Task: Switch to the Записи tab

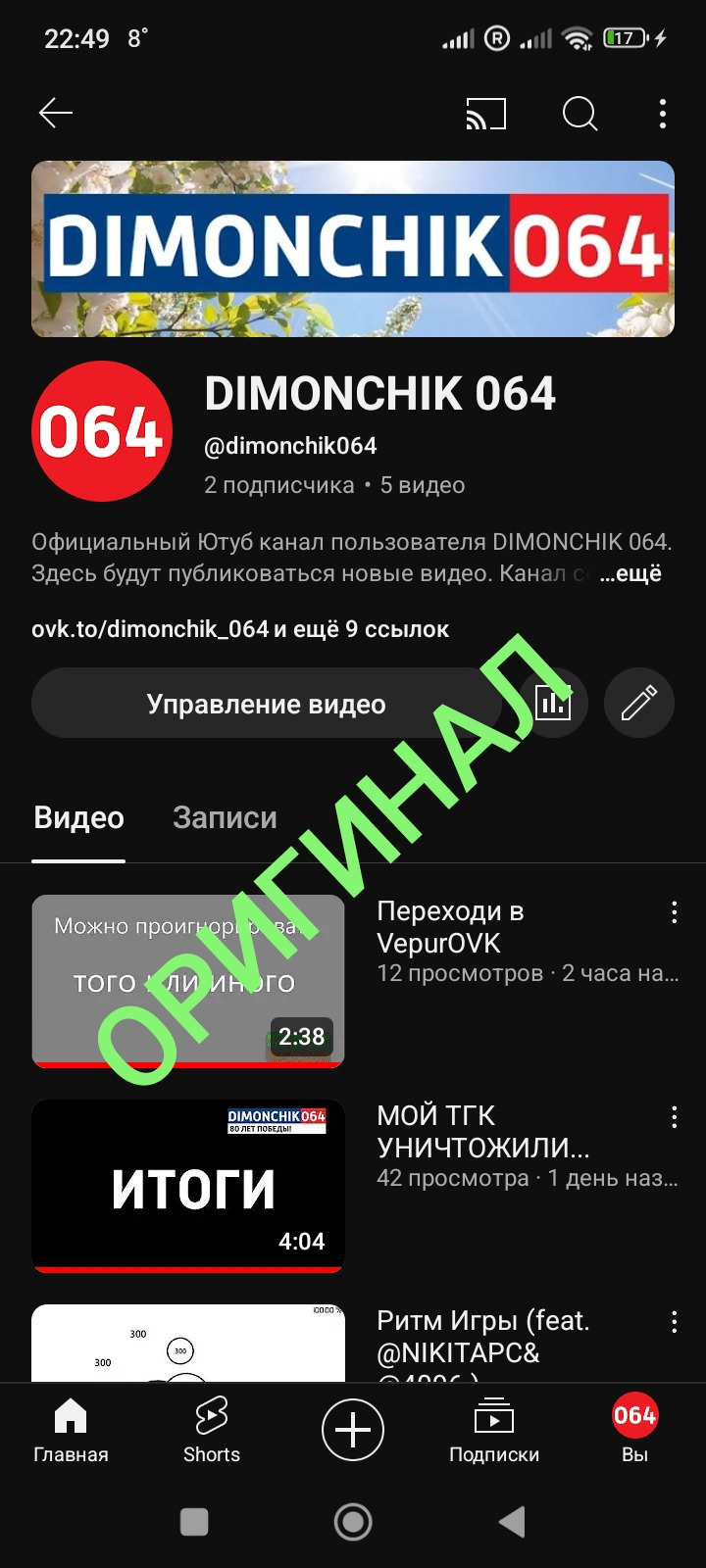Action: (x=225, y=817)
